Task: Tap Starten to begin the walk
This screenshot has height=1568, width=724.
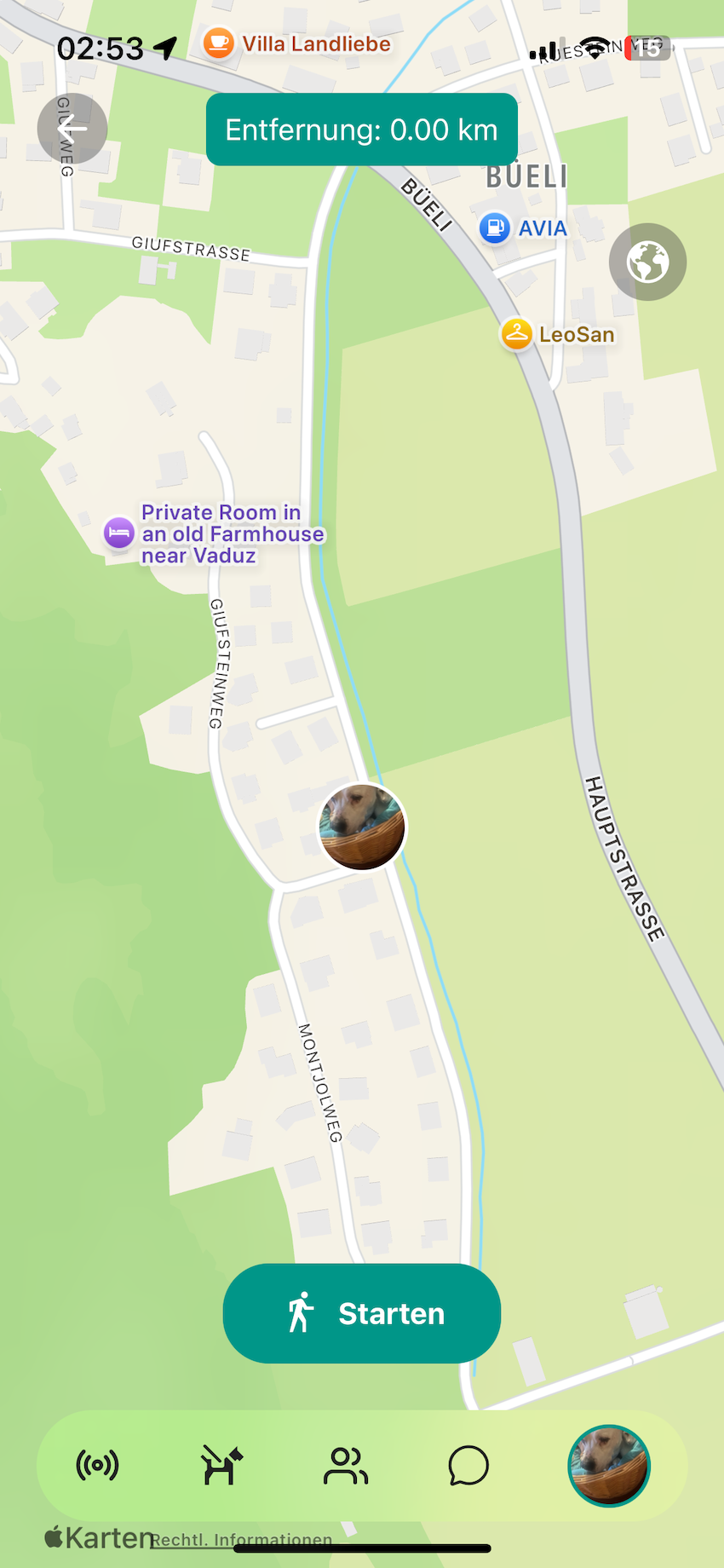Action: (362, 1313)
